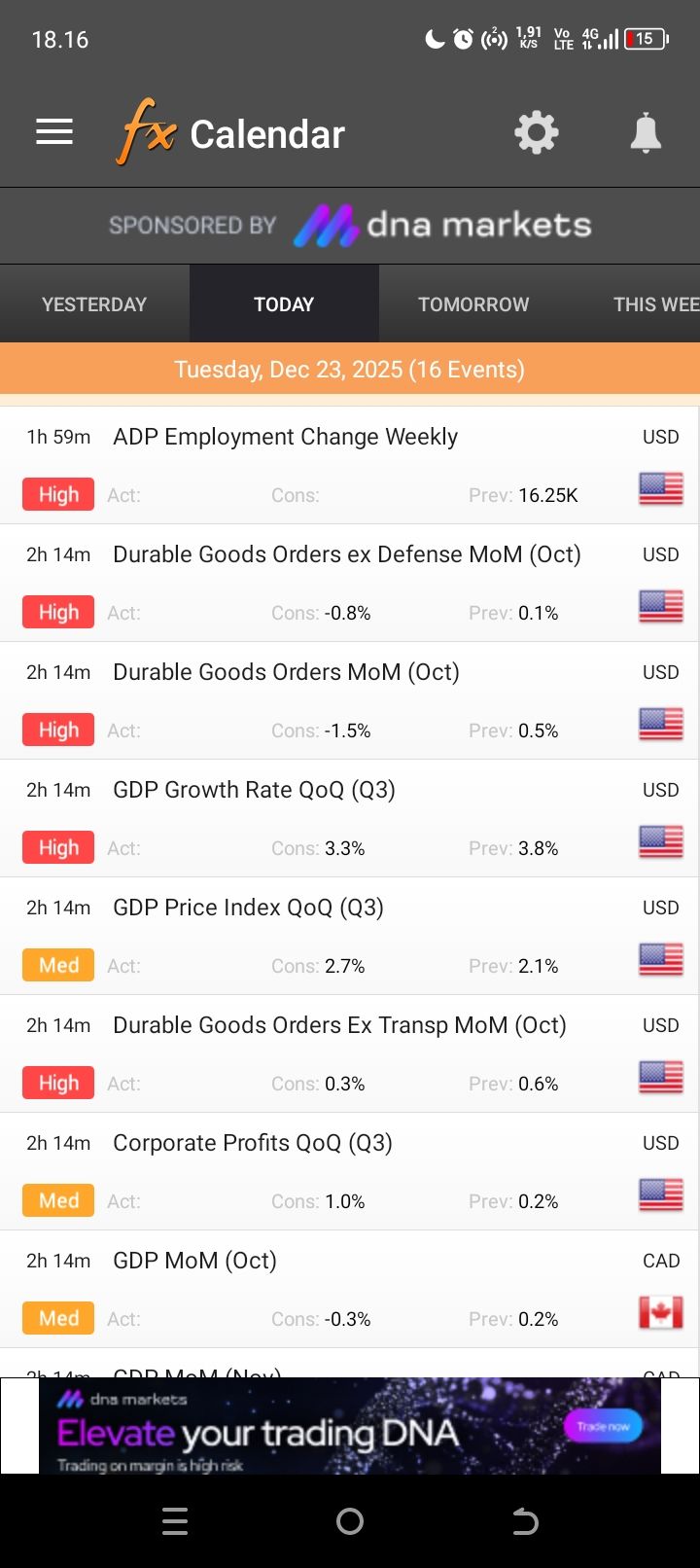Go back with the system back button
This screenshot has width=700, height=1568.
[x=525, y=1521]
